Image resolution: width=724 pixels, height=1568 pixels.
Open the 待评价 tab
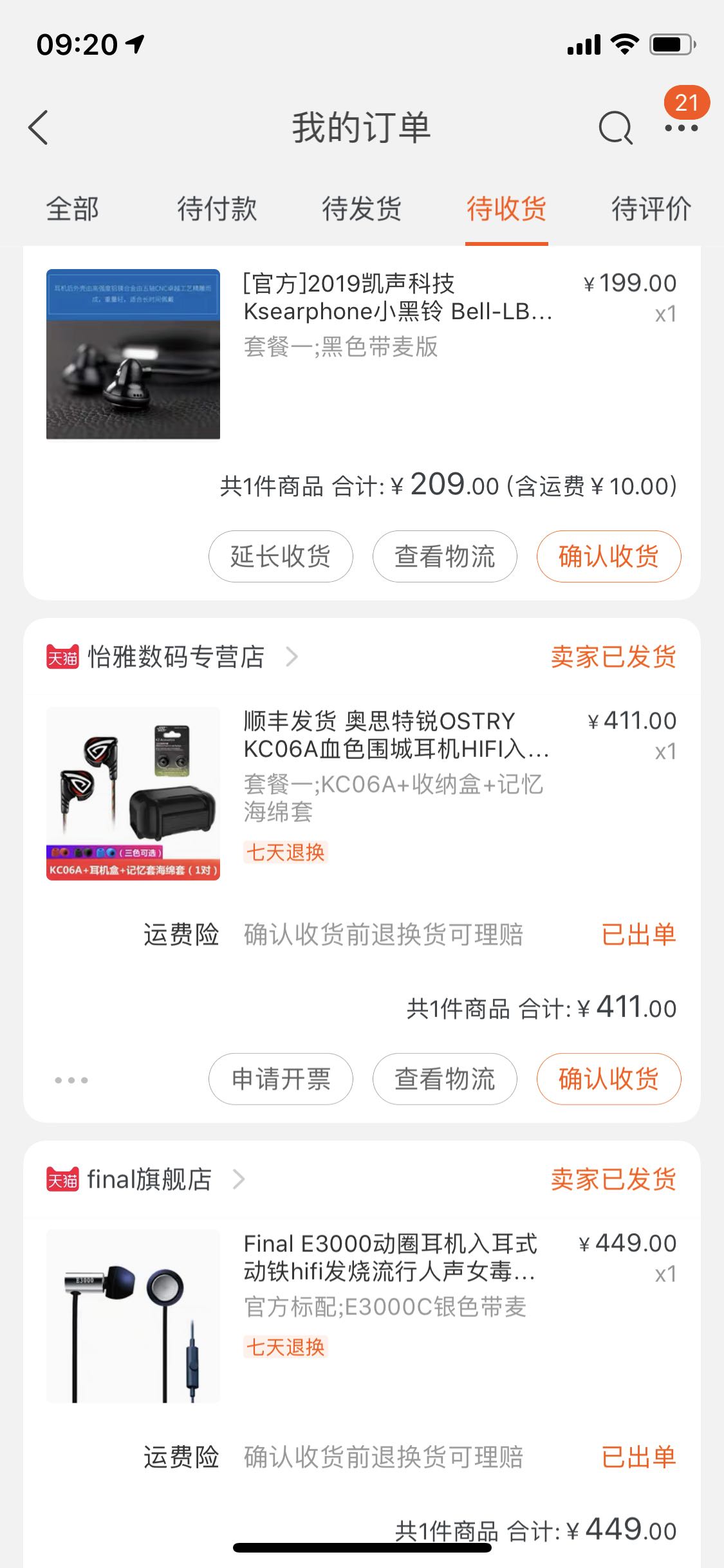(x=651, y=209)
